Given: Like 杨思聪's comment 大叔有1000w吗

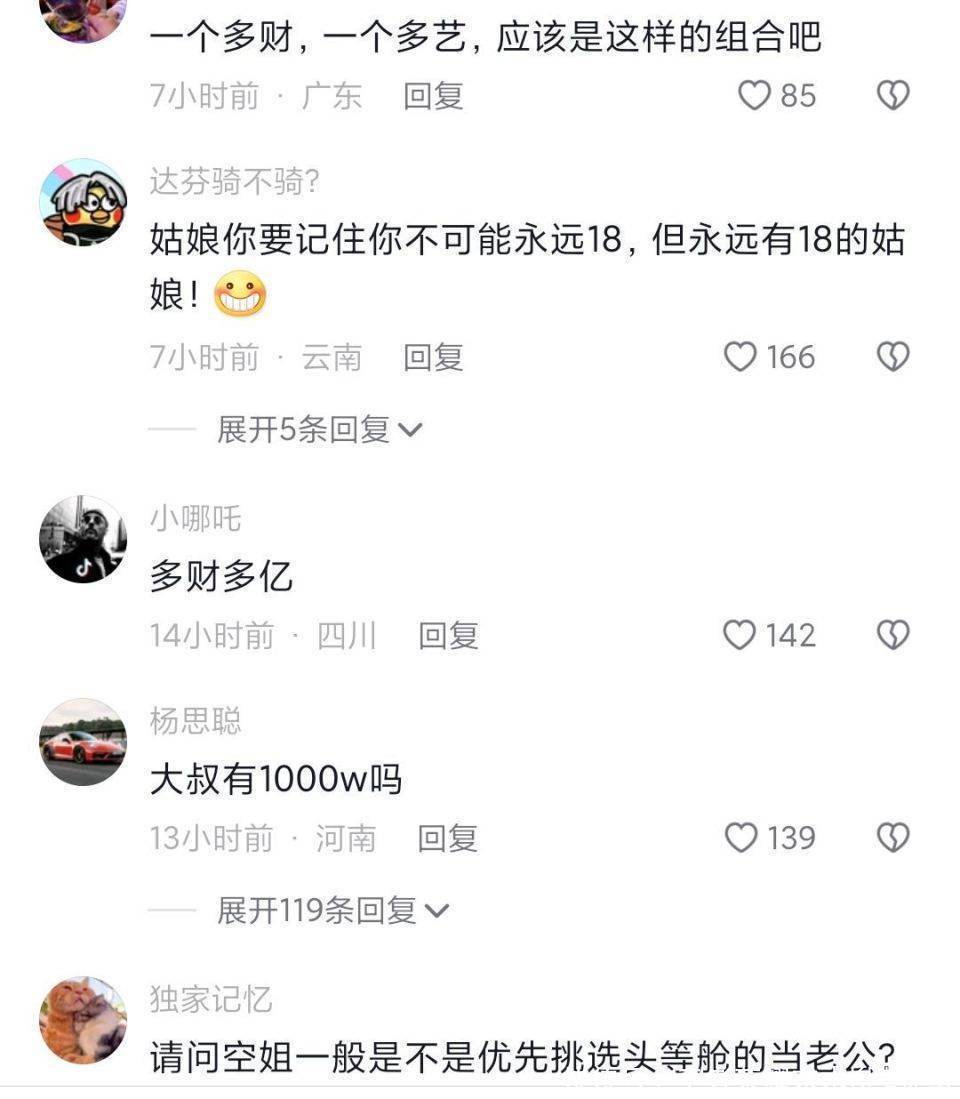Looking at the screenshot, I should tap(740, 838).
